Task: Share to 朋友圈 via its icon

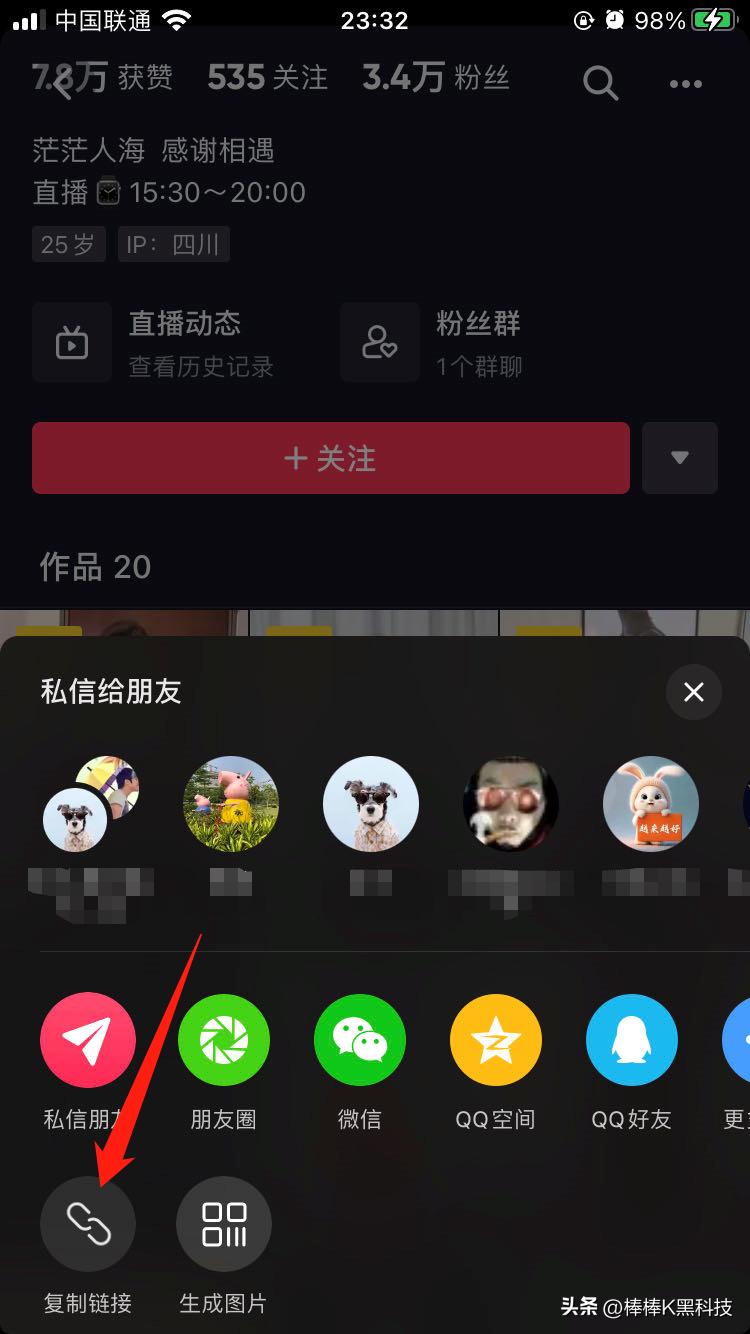Action: click(x=224, y=1040)
